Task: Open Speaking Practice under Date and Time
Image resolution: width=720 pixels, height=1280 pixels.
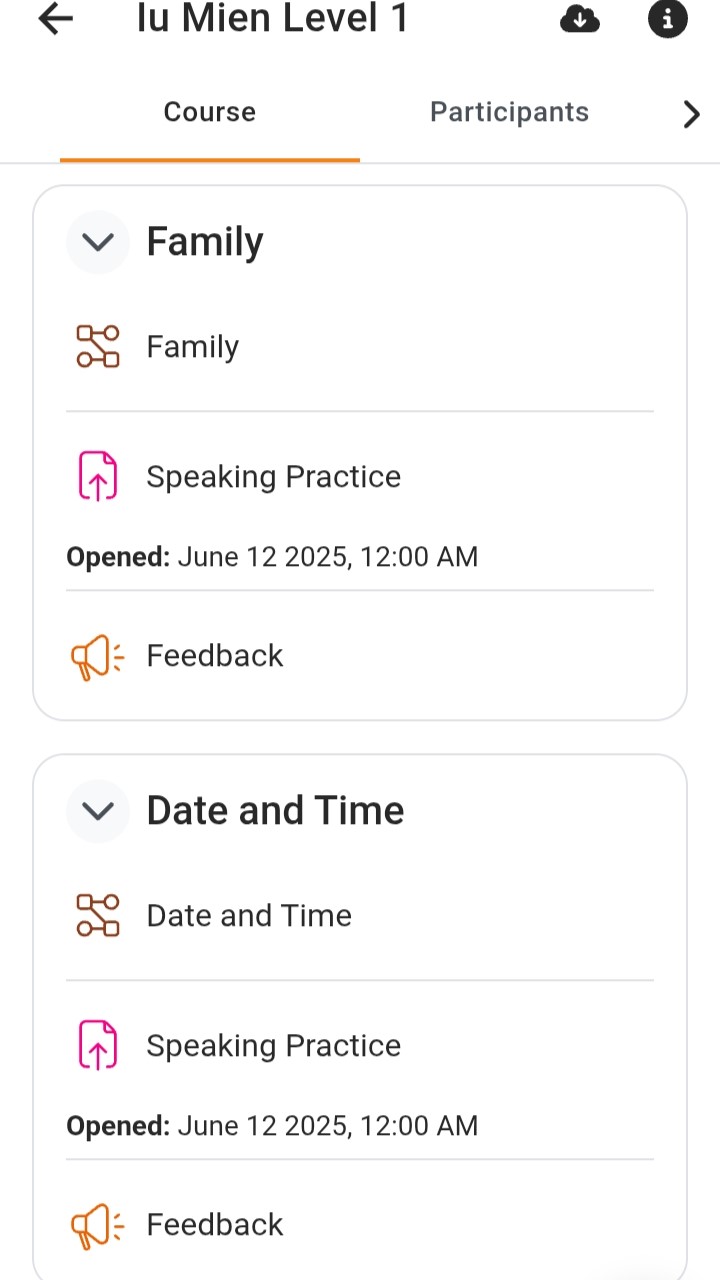Action: tap(360, 1070)
